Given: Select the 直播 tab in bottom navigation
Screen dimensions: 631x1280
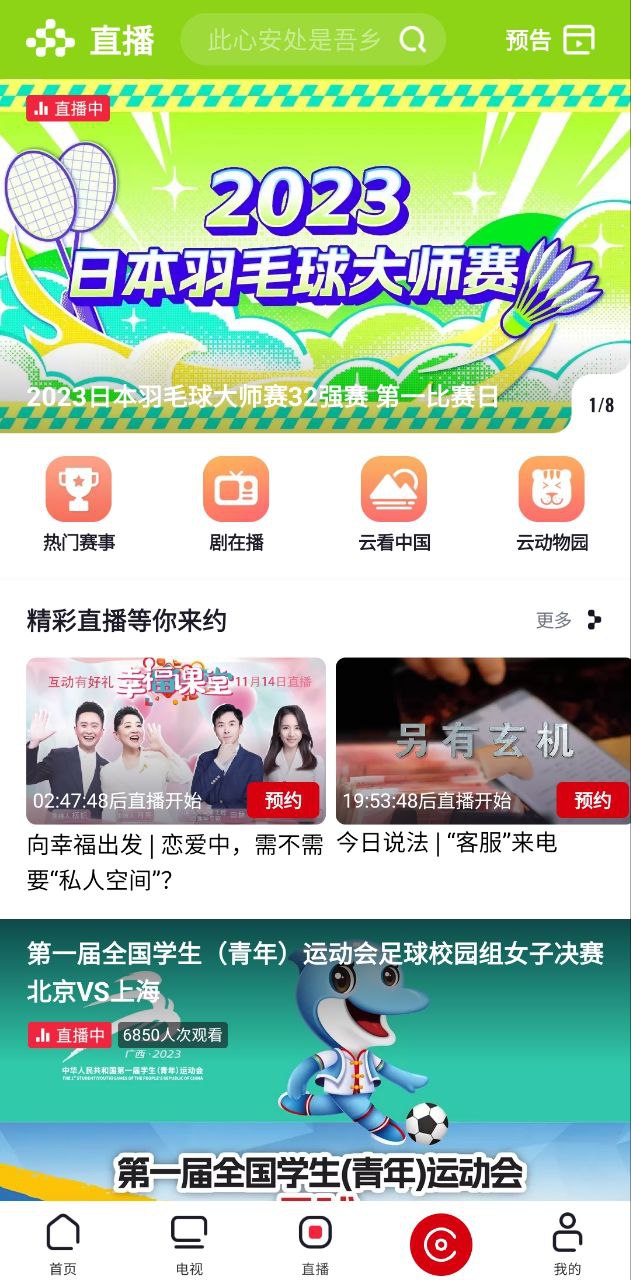Looking at the screenshot, I should [x=315, y=1244].
